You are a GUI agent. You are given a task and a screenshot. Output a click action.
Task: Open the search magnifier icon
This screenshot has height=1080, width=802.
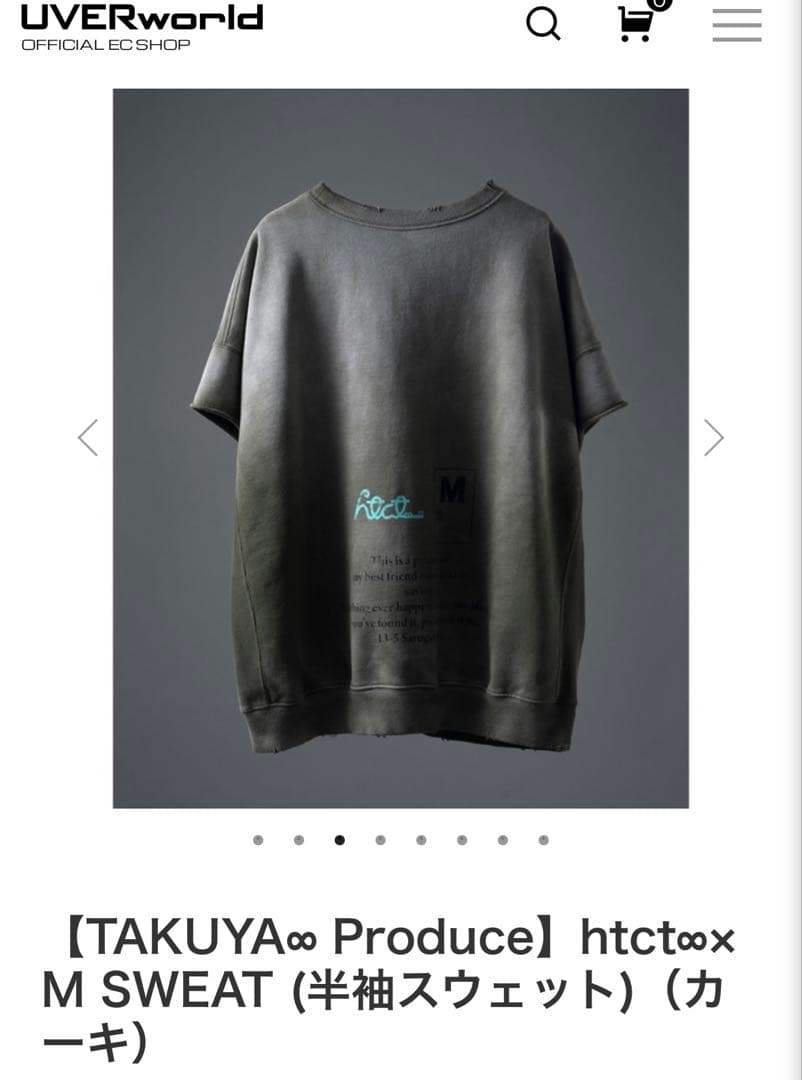[x=543, y=22]
